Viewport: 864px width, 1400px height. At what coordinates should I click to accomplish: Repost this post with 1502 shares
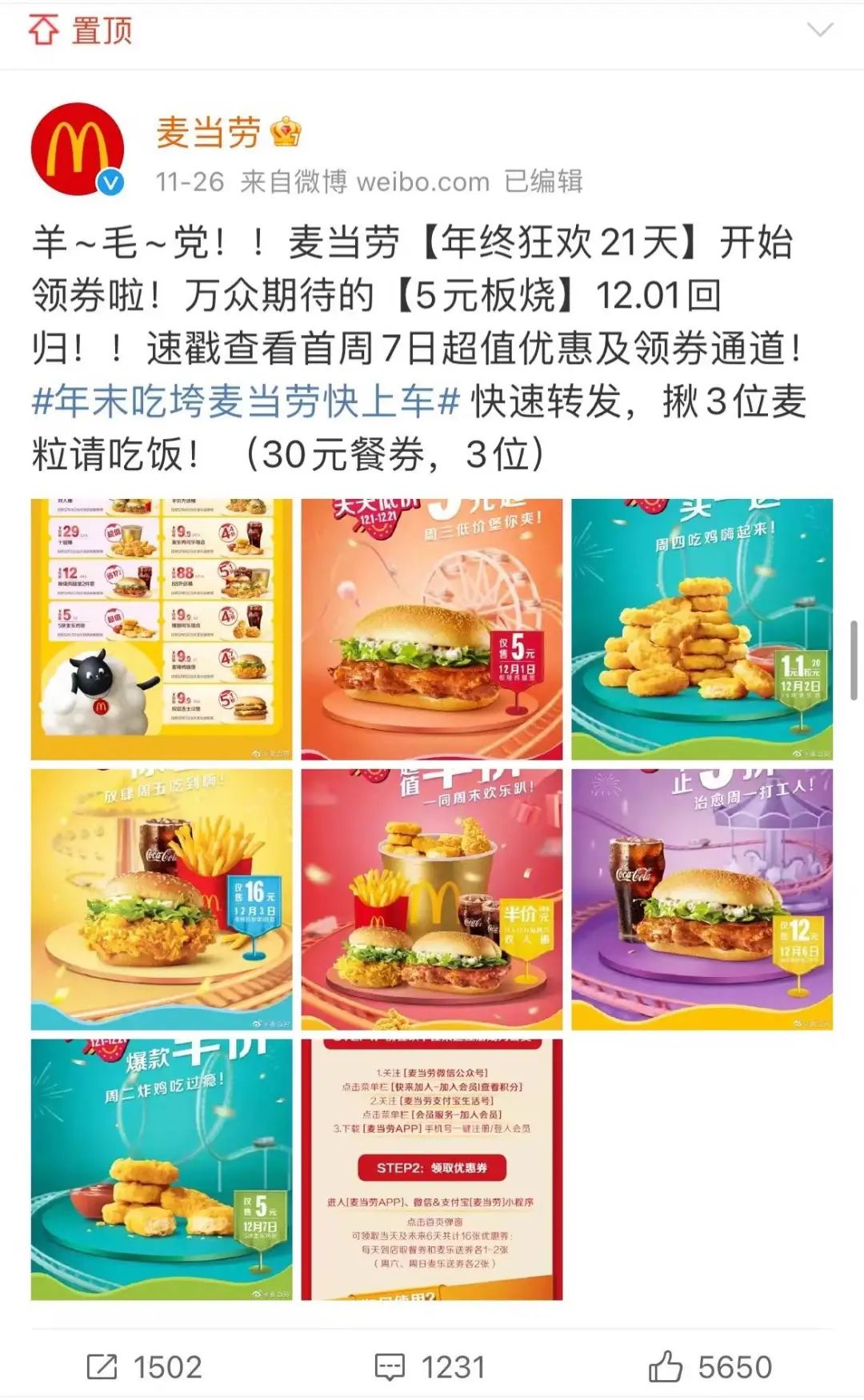click(x=144, y=1367)
